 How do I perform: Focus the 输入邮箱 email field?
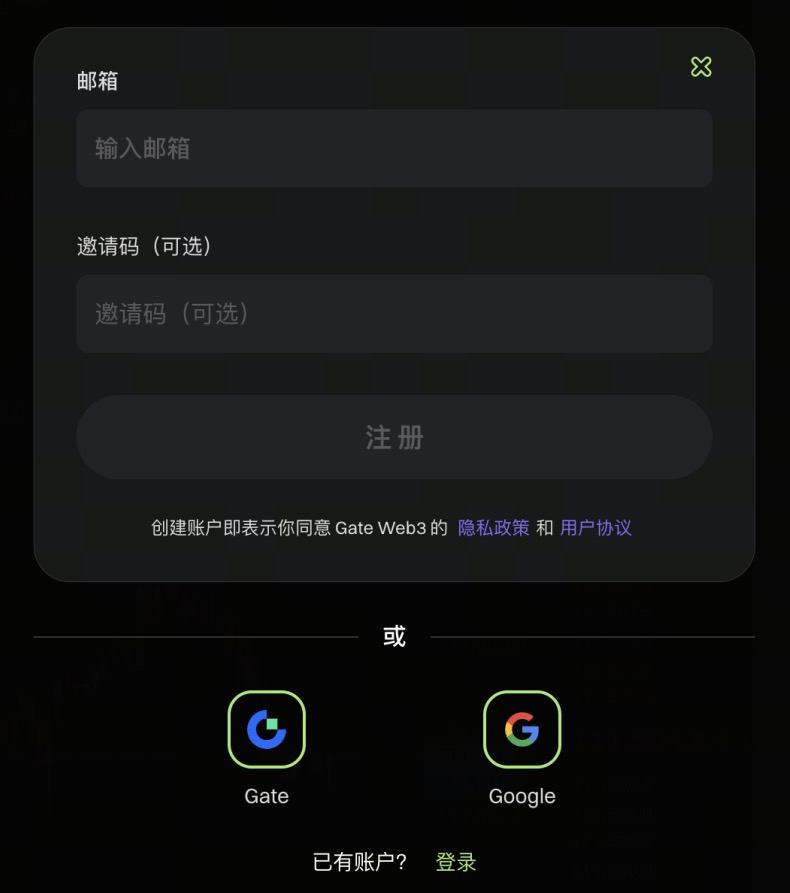(394, 149)
